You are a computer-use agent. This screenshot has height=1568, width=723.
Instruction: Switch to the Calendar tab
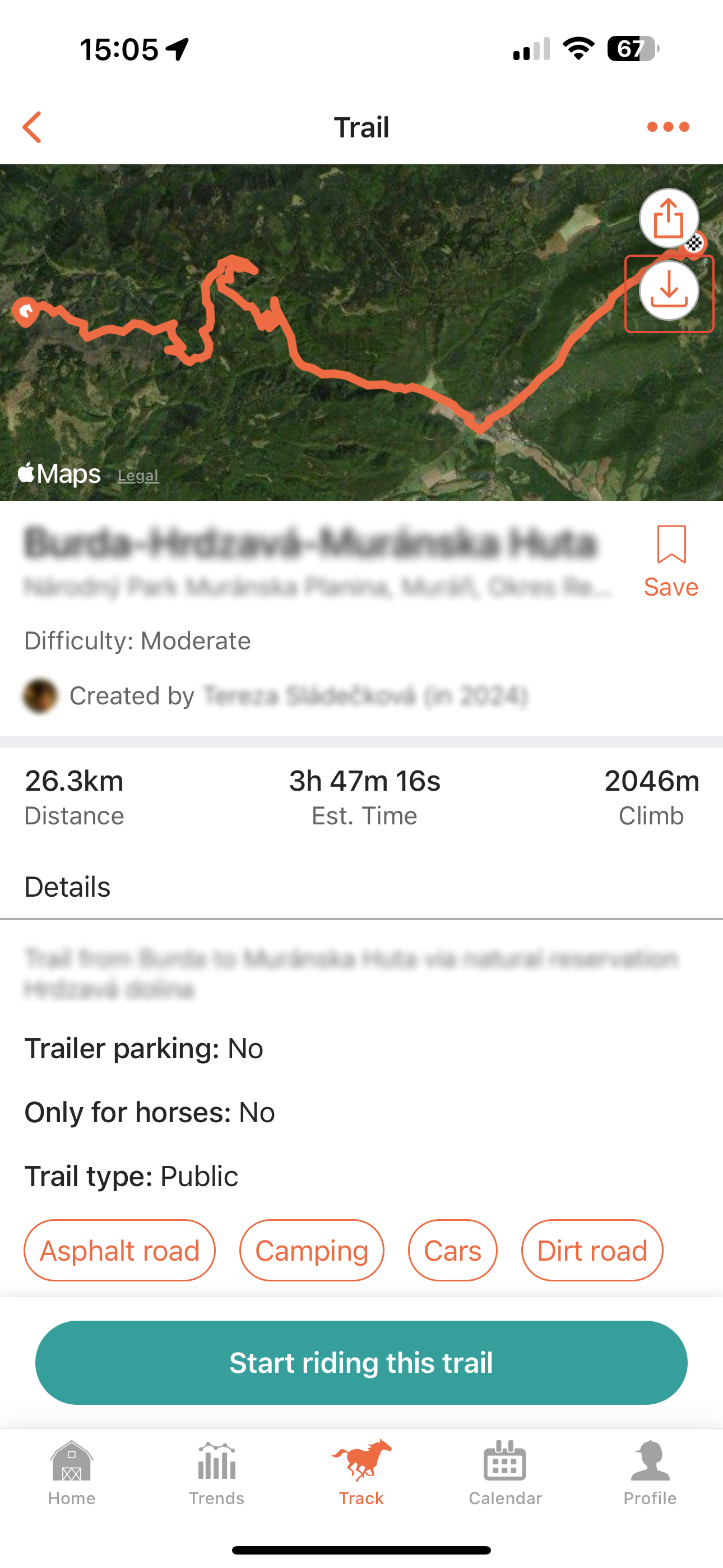(x=505, y=1473)
